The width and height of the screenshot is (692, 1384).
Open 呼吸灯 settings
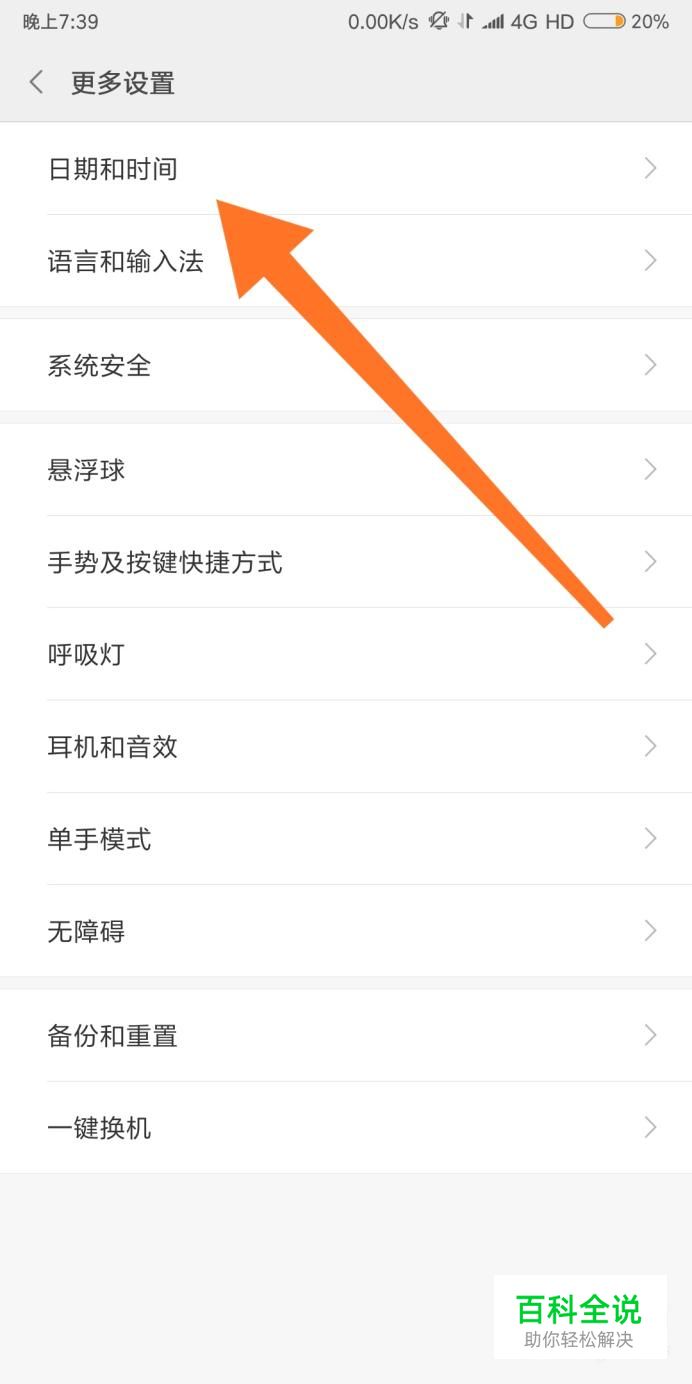86,655
